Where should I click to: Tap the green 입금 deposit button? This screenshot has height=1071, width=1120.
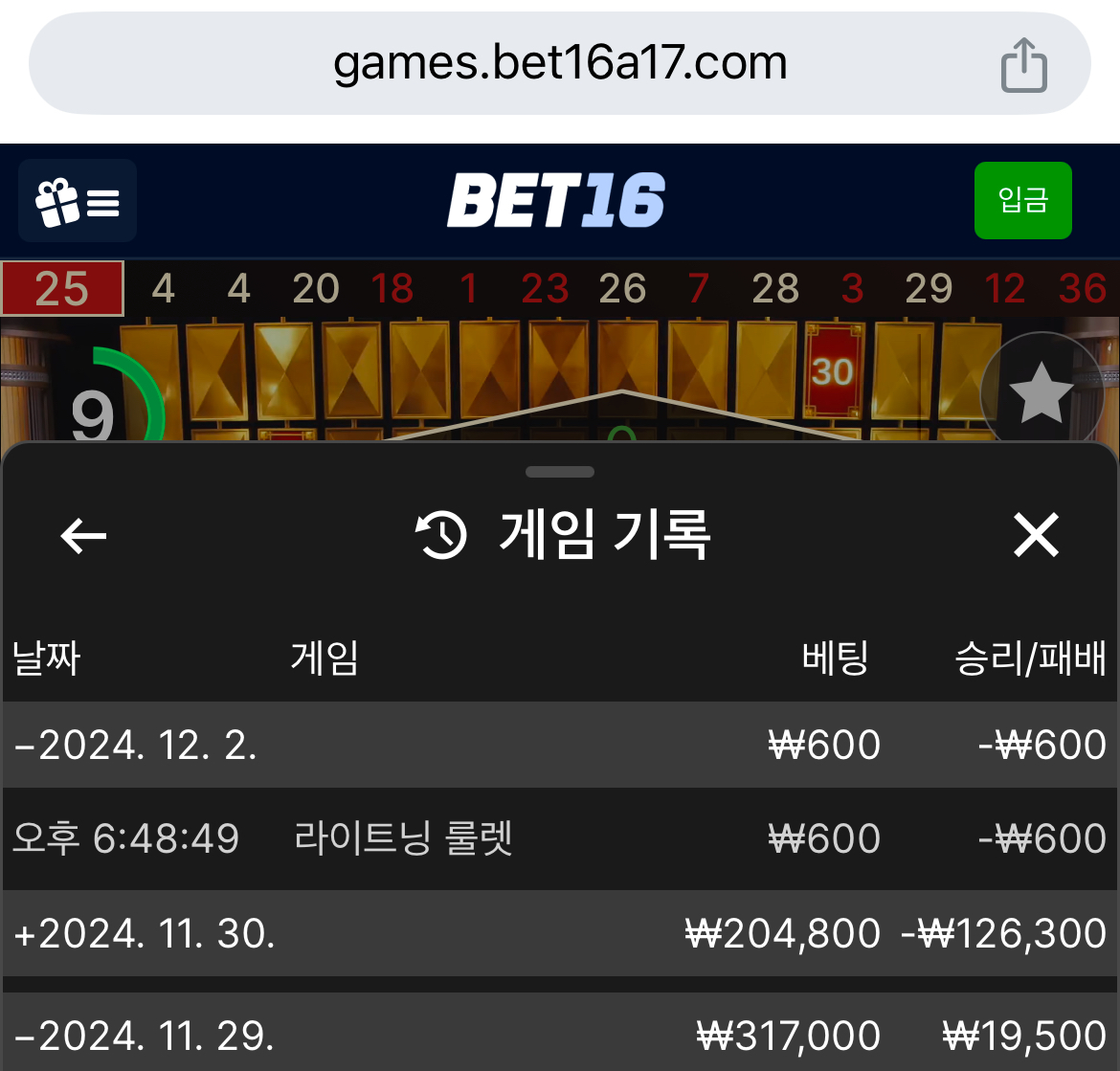(x=1022, y=200)
